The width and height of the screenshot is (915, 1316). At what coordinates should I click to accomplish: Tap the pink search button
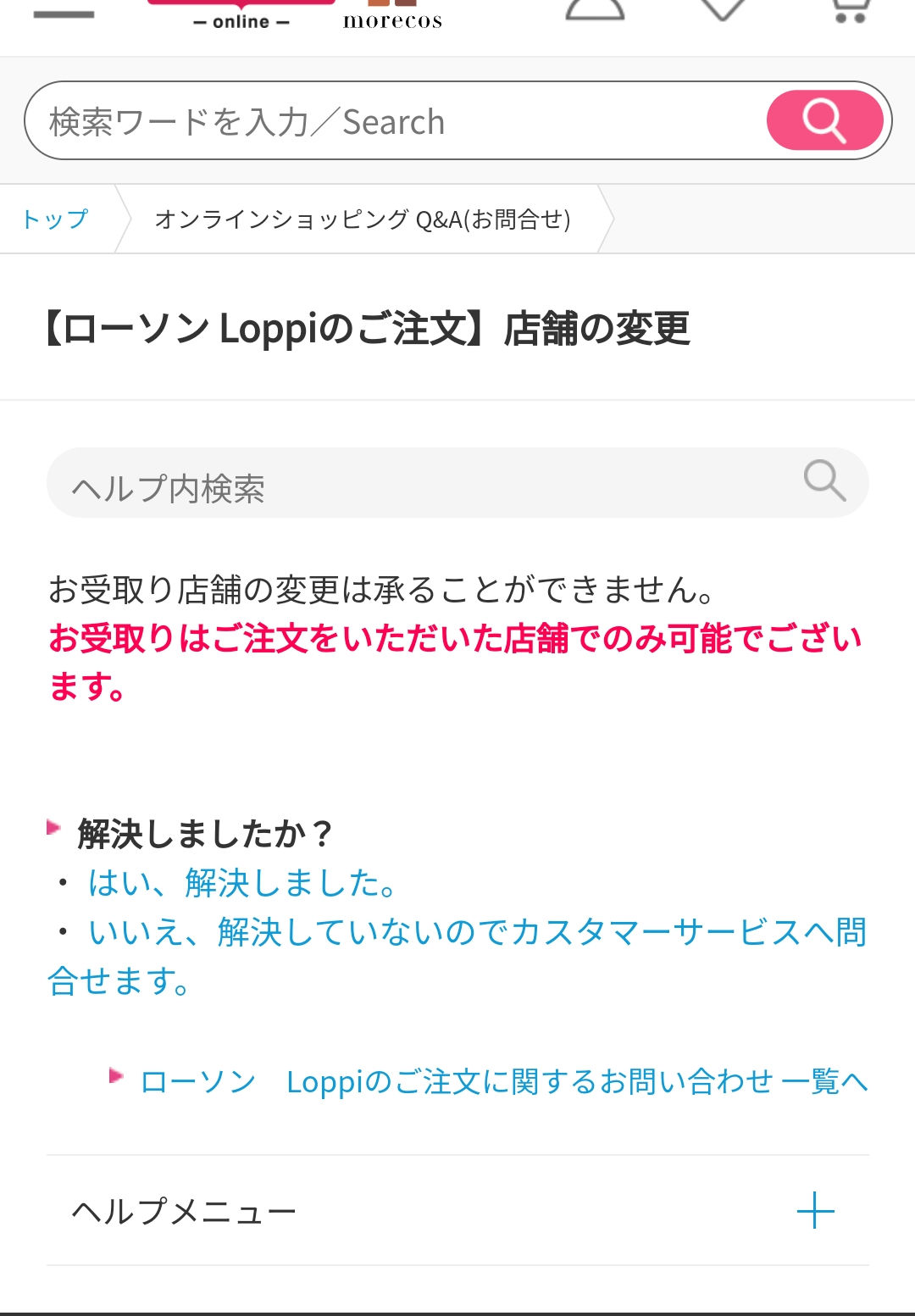click(x=824, y=120)
